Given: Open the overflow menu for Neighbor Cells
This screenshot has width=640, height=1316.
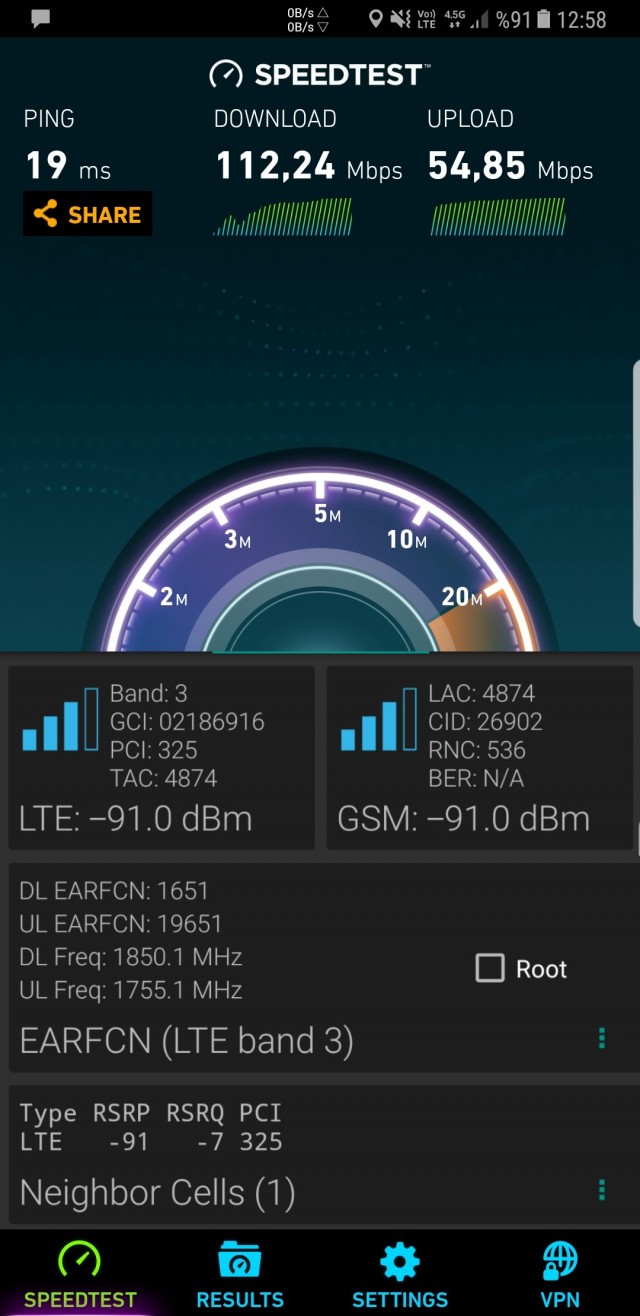Looking at the screenshot, I should point(601,1190).
